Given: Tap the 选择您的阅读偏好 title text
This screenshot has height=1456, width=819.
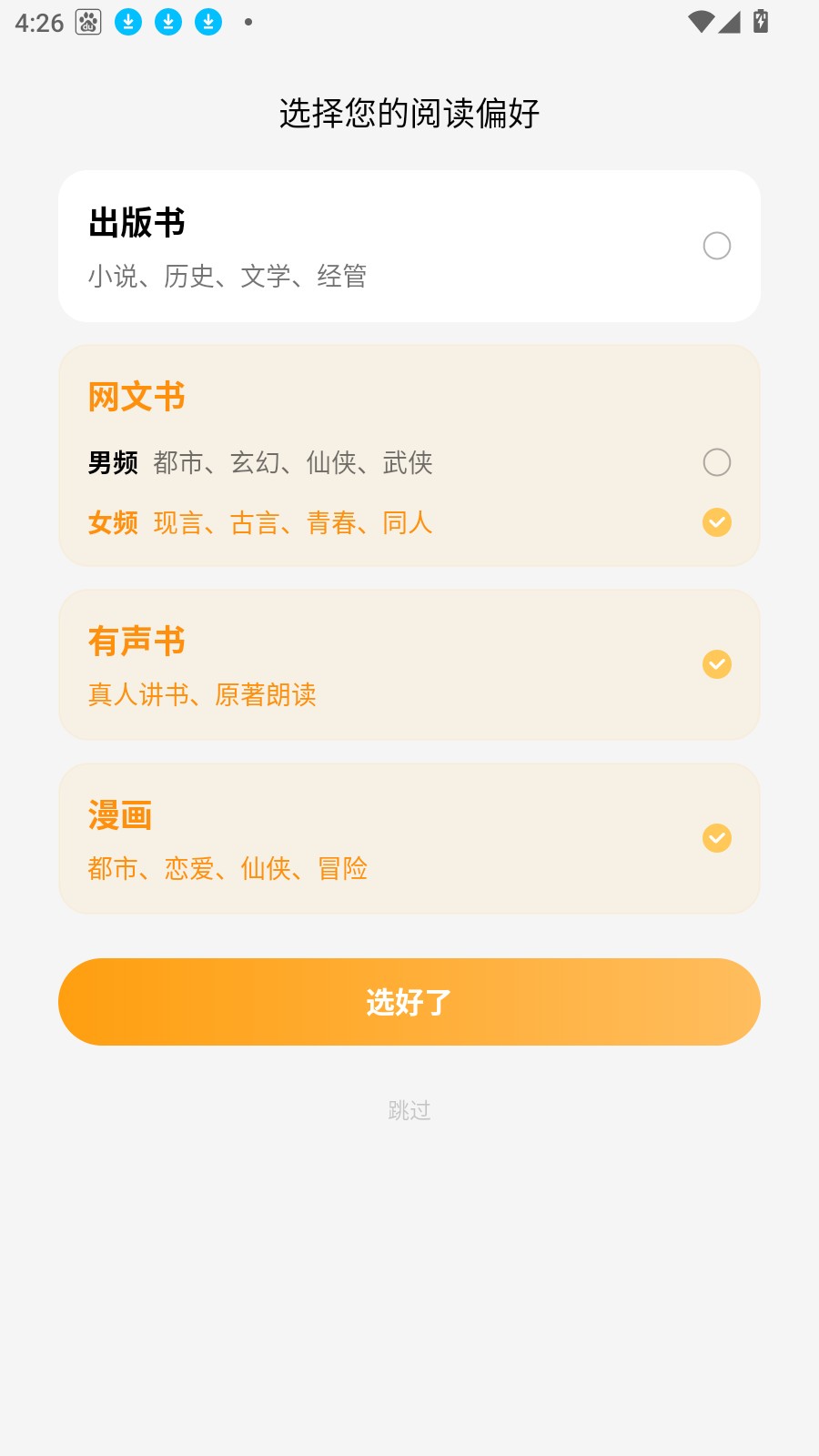Looking at the screenshot, I should pos(409,114).
